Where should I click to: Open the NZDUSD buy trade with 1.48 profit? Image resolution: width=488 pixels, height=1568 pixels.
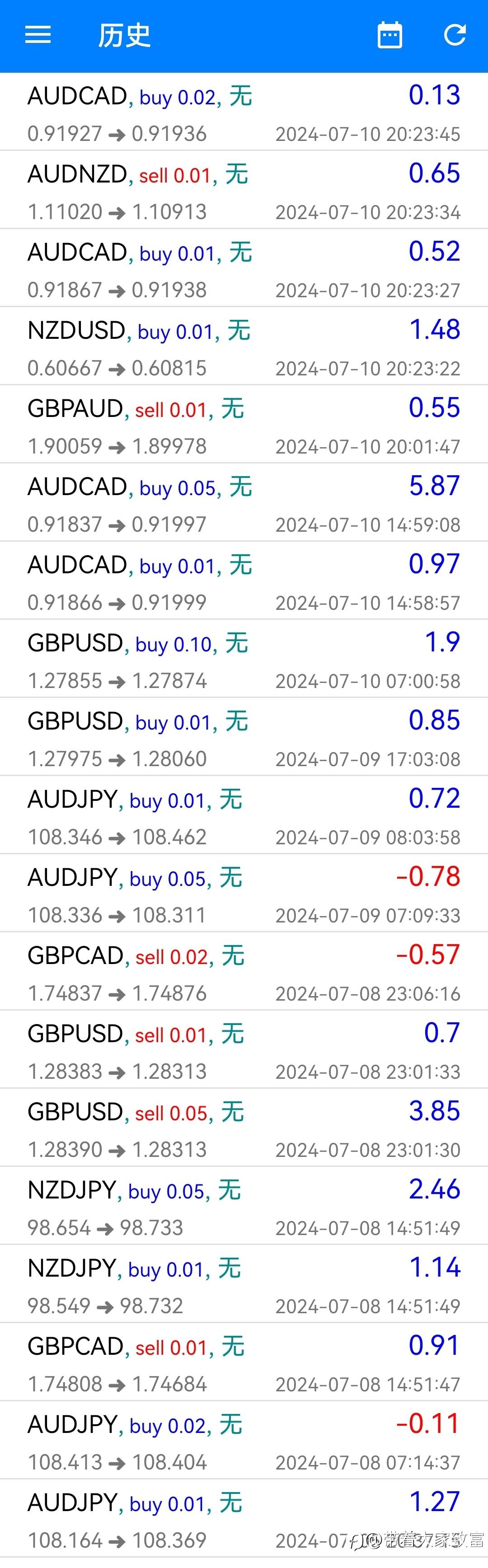(x=244, y=347)
